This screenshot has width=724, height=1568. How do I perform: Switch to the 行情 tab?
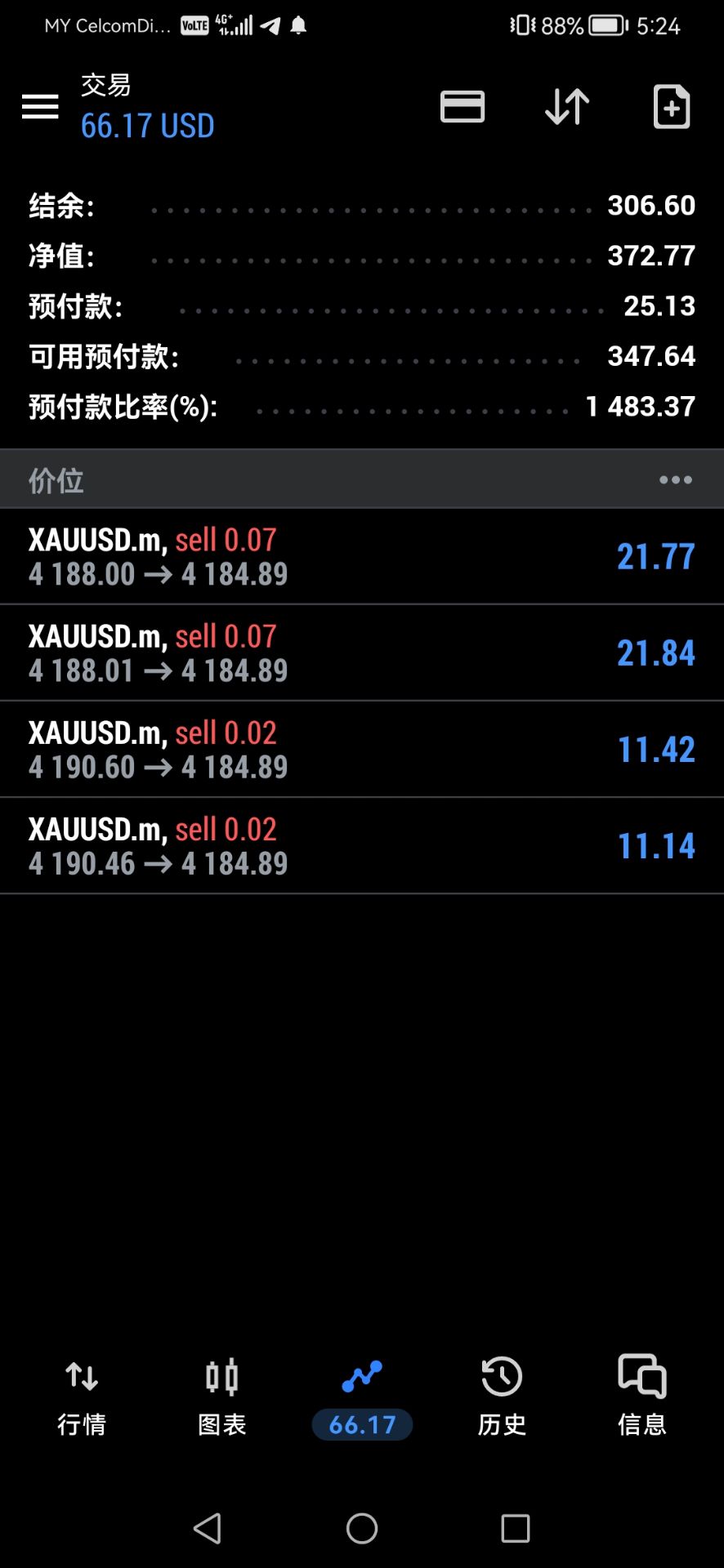click(82, 1398)
